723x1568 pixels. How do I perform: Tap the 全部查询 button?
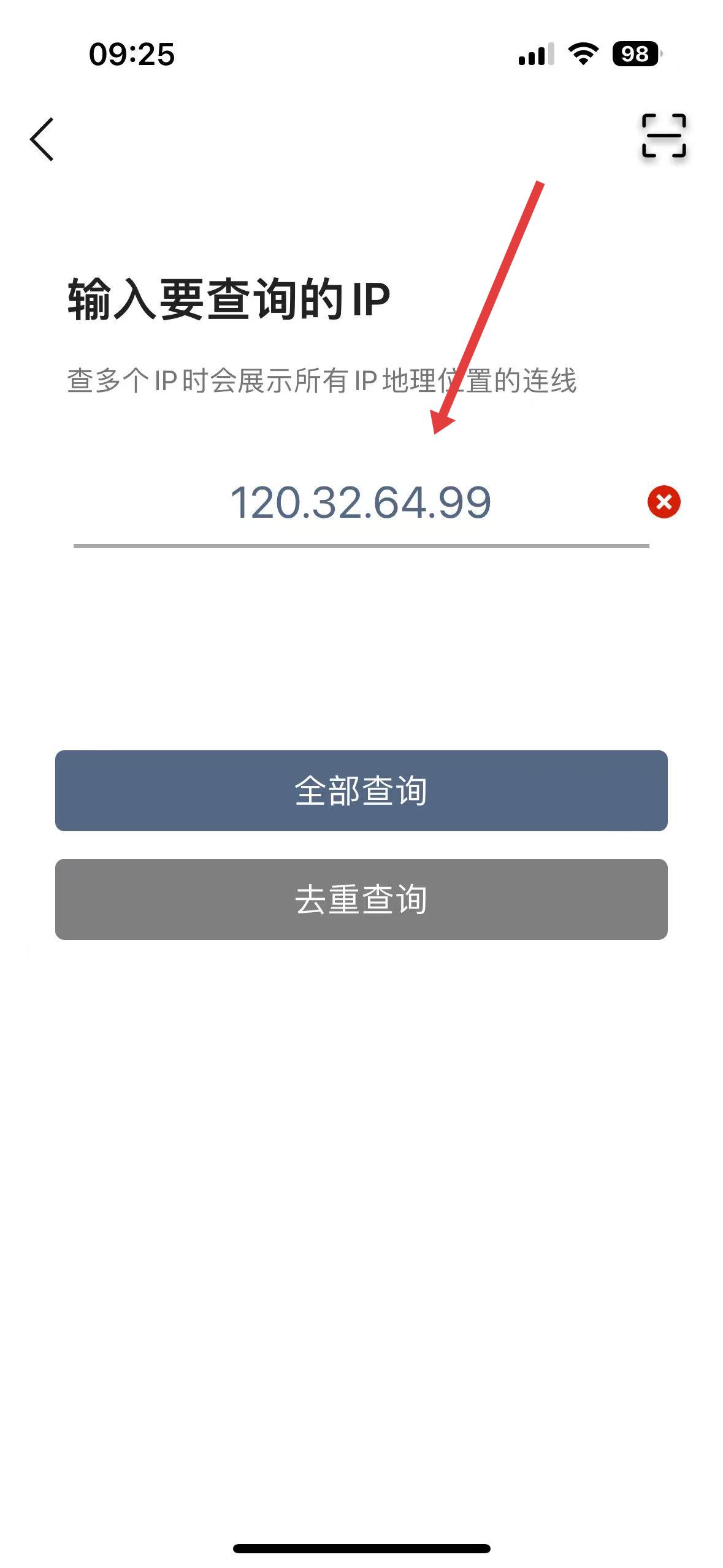tap(361, 791)
